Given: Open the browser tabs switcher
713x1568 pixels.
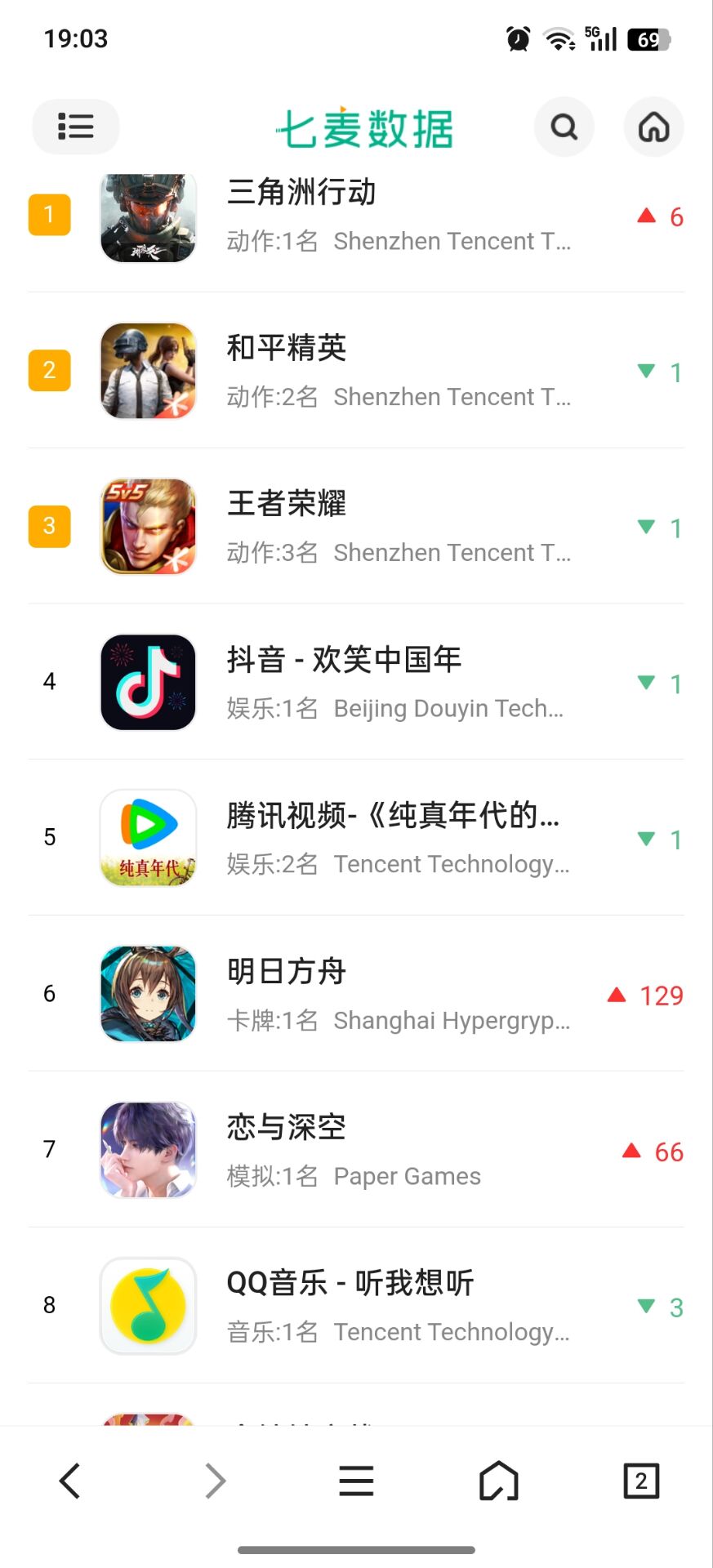Looking at the screenshot, I should [x=641, y=1481].
